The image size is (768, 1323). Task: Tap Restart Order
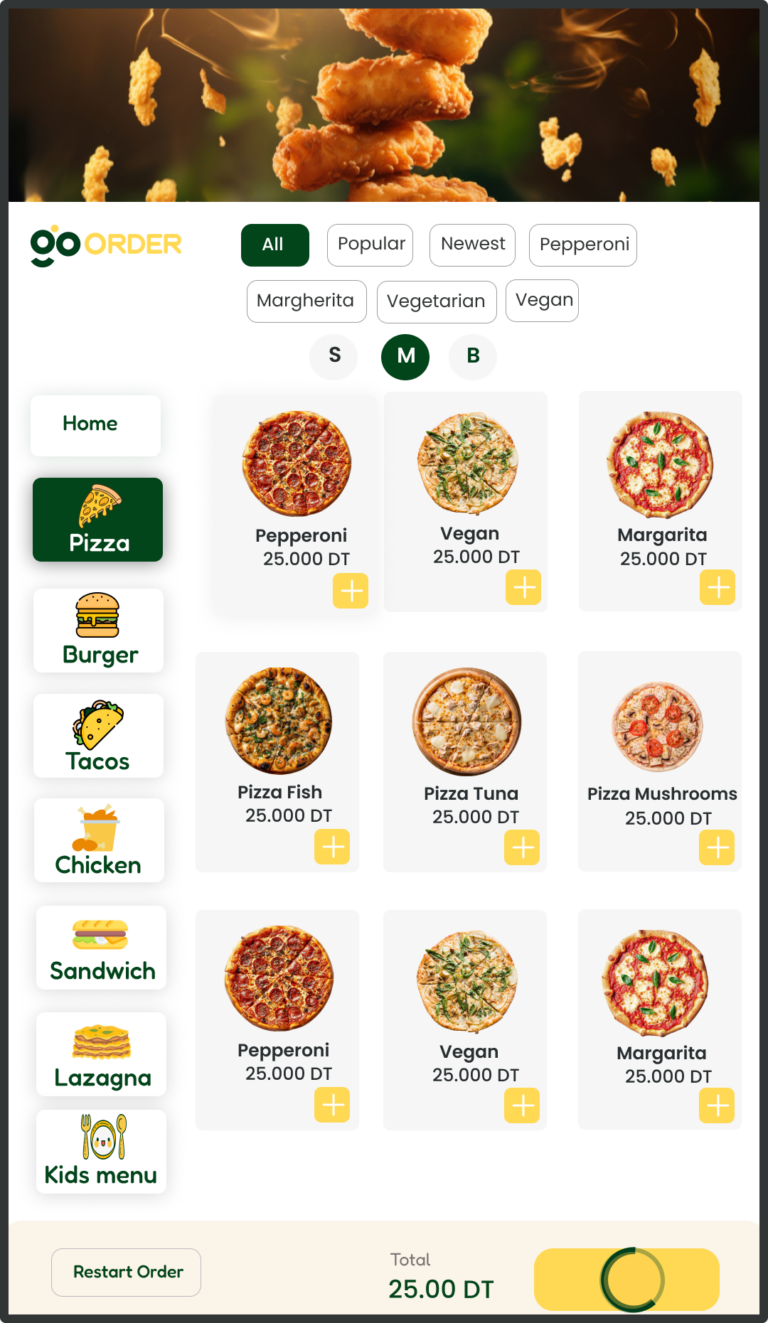126,1272
